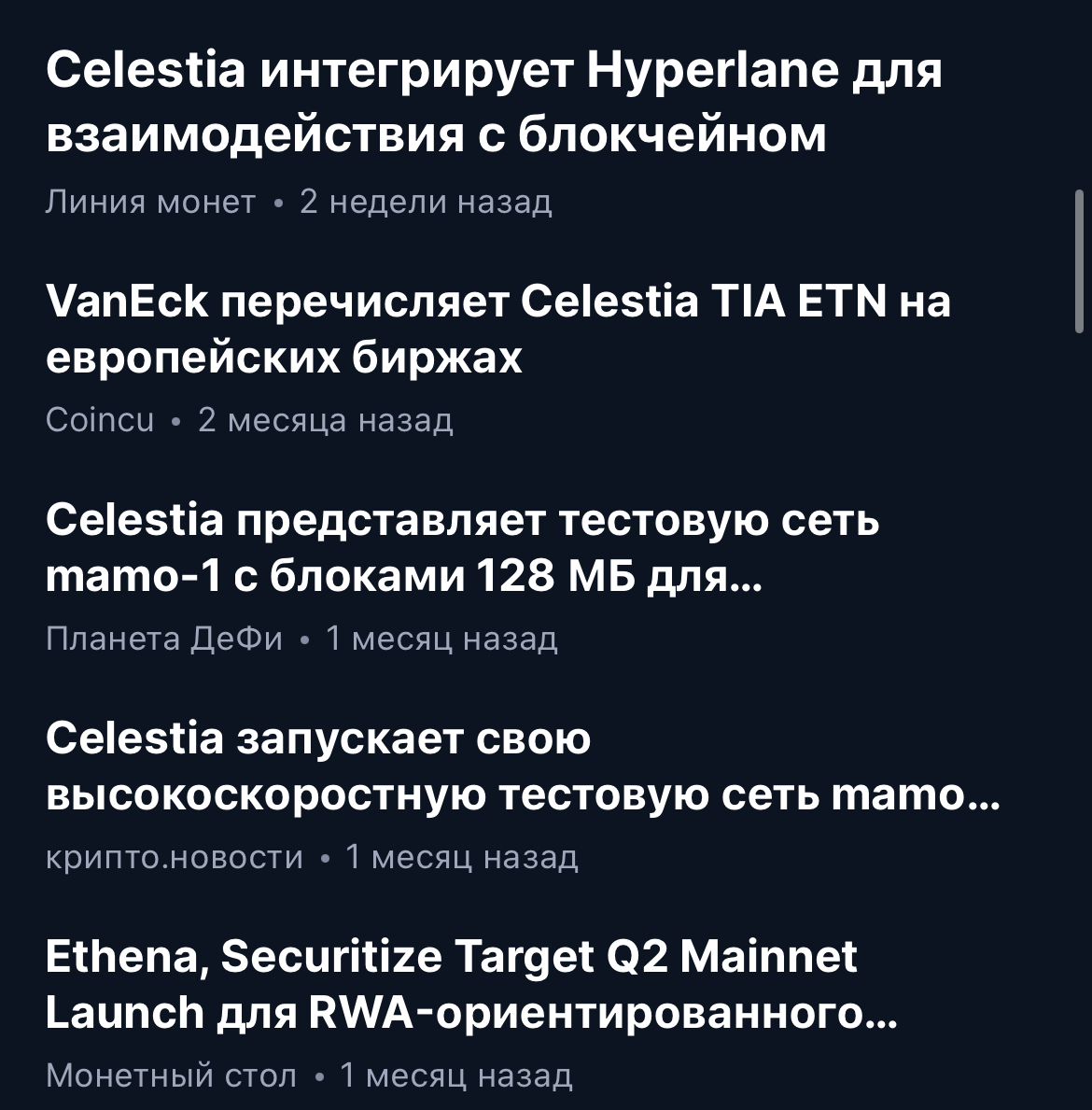Open the Celestia high-speed testnet mamo article

(523, 770)
